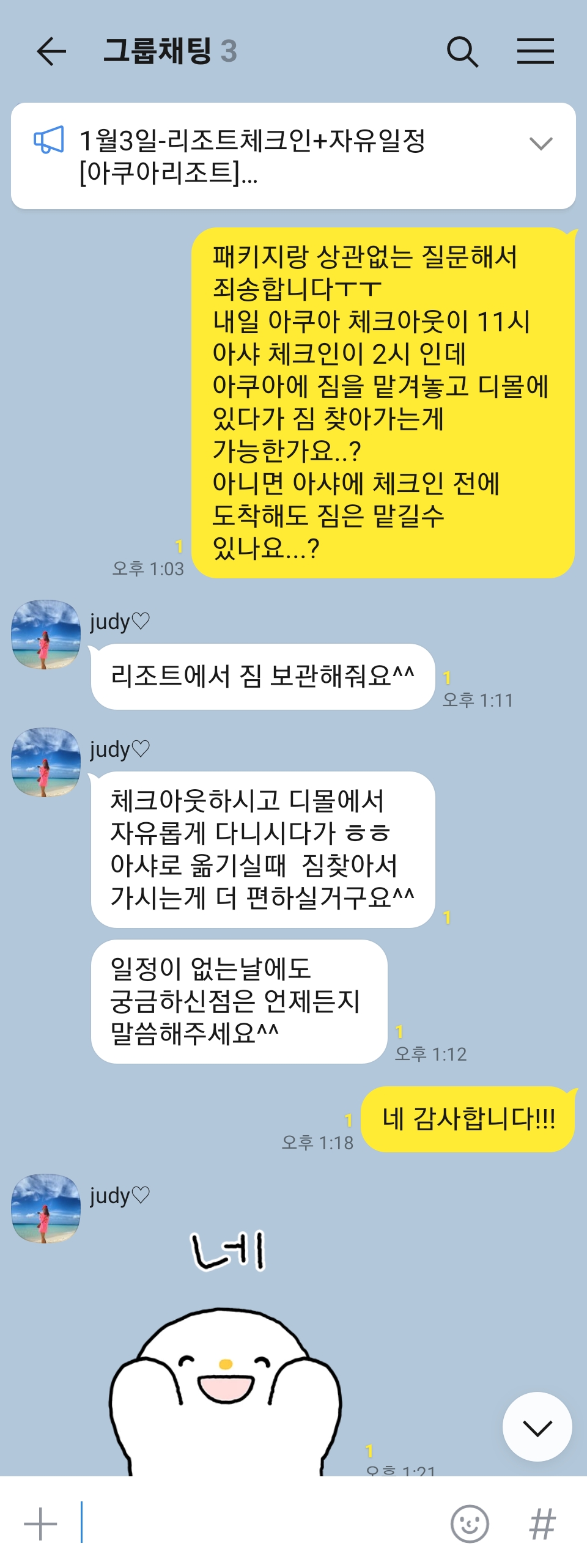Search within this group chat

click(x=462, y=51)
